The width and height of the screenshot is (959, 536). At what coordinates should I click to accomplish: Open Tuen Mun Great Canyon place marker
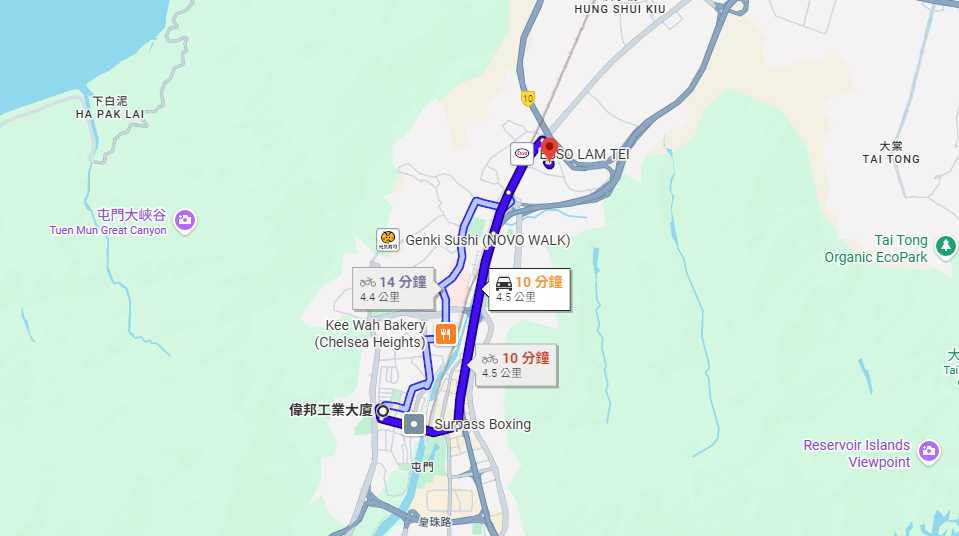coord(184,221)
